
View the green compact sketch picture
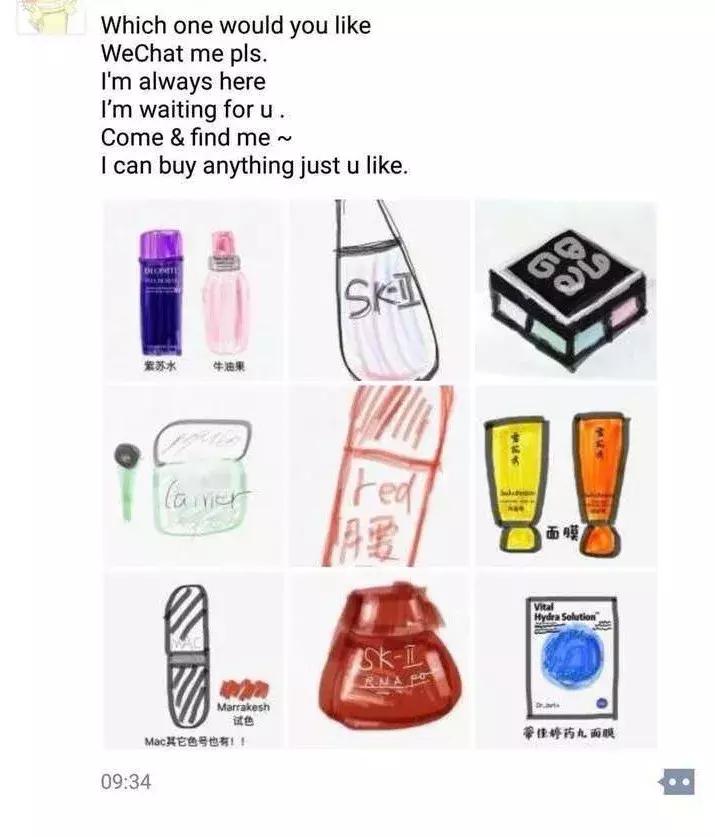[193, 476]
